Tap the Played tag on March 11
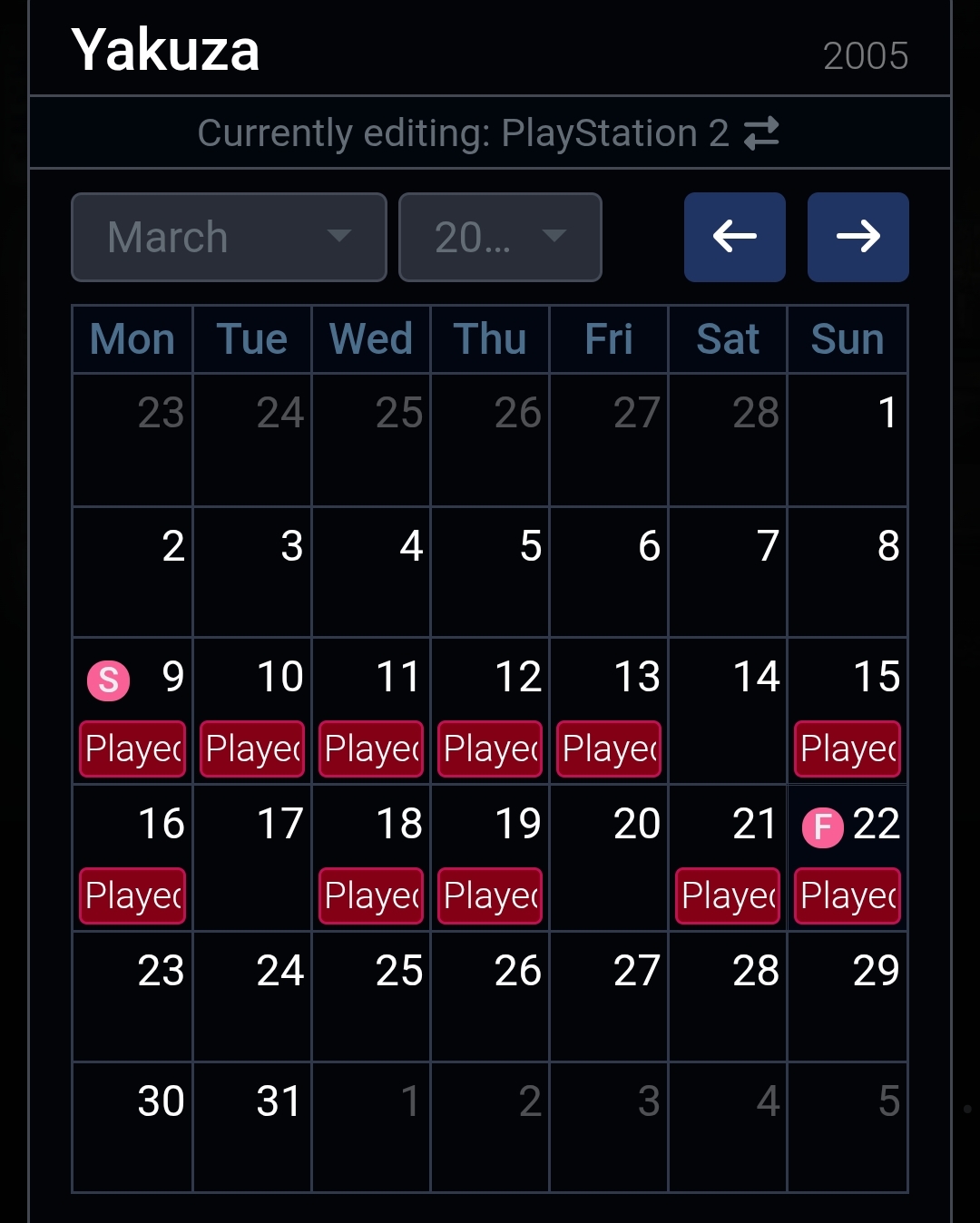Screen dimensions: 980x1223 371,749
